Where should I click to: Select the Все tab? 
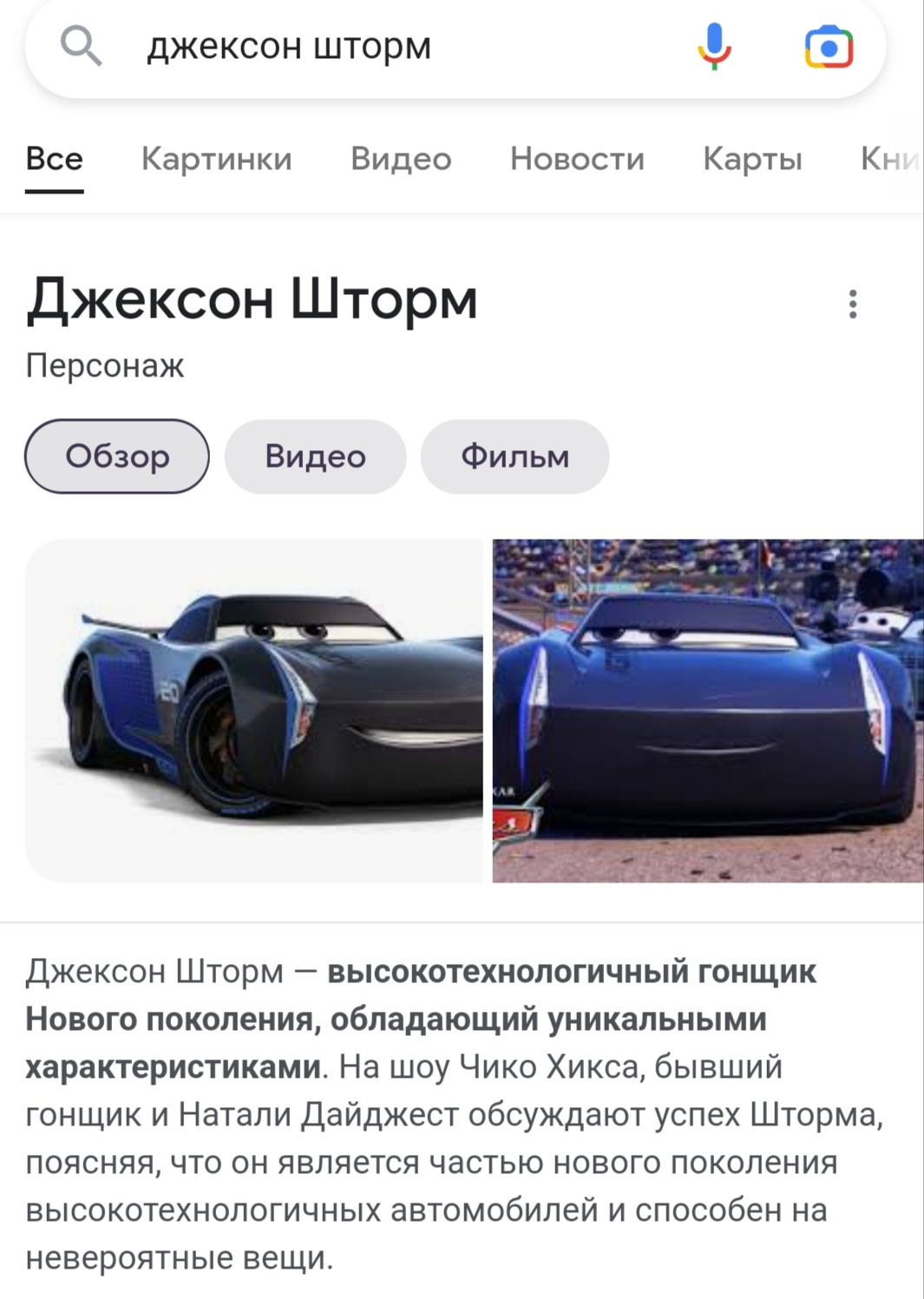tap(54, 159)
